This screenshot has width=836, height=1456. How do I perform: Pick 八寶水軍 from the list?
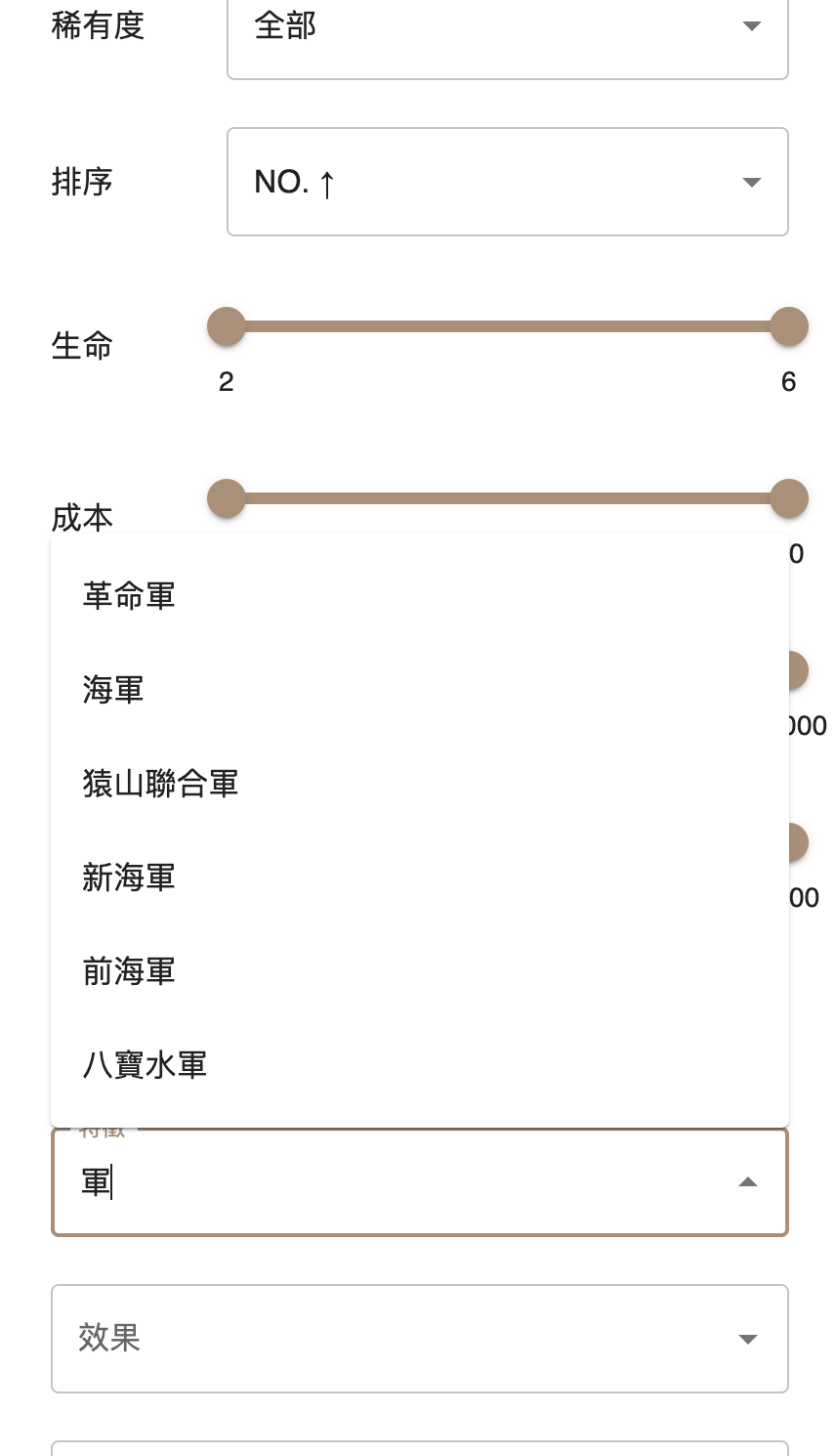pos(420,1065)
